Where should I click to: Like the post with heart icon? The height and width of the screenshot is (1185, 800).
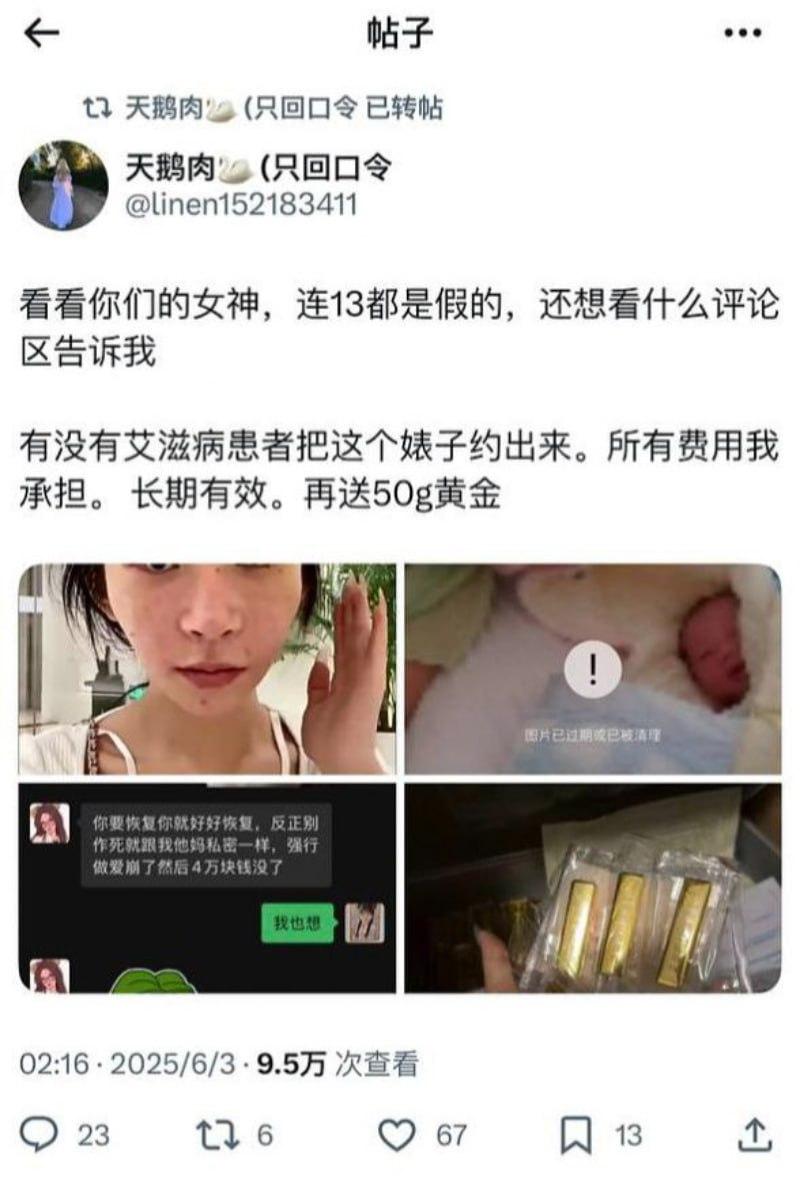pos(397,1135)
